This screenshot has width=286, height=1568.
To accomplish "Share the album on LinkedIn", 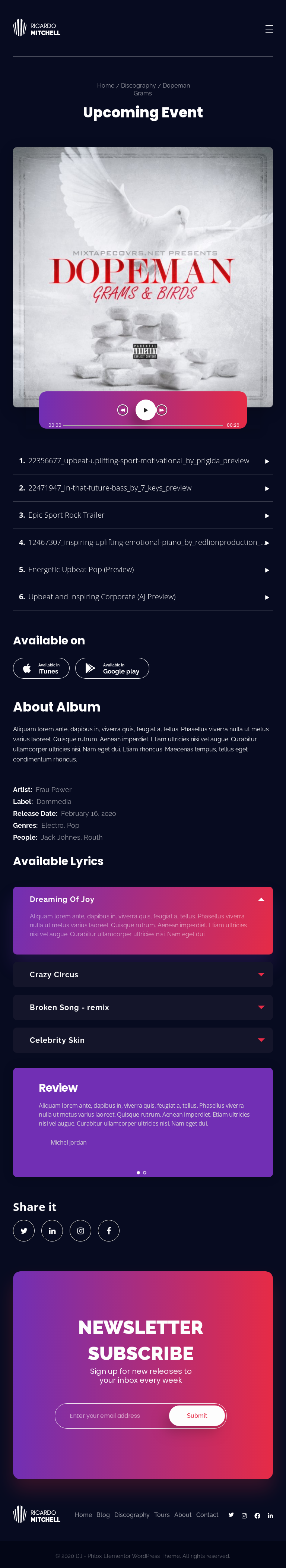I will pos(53,1231).
